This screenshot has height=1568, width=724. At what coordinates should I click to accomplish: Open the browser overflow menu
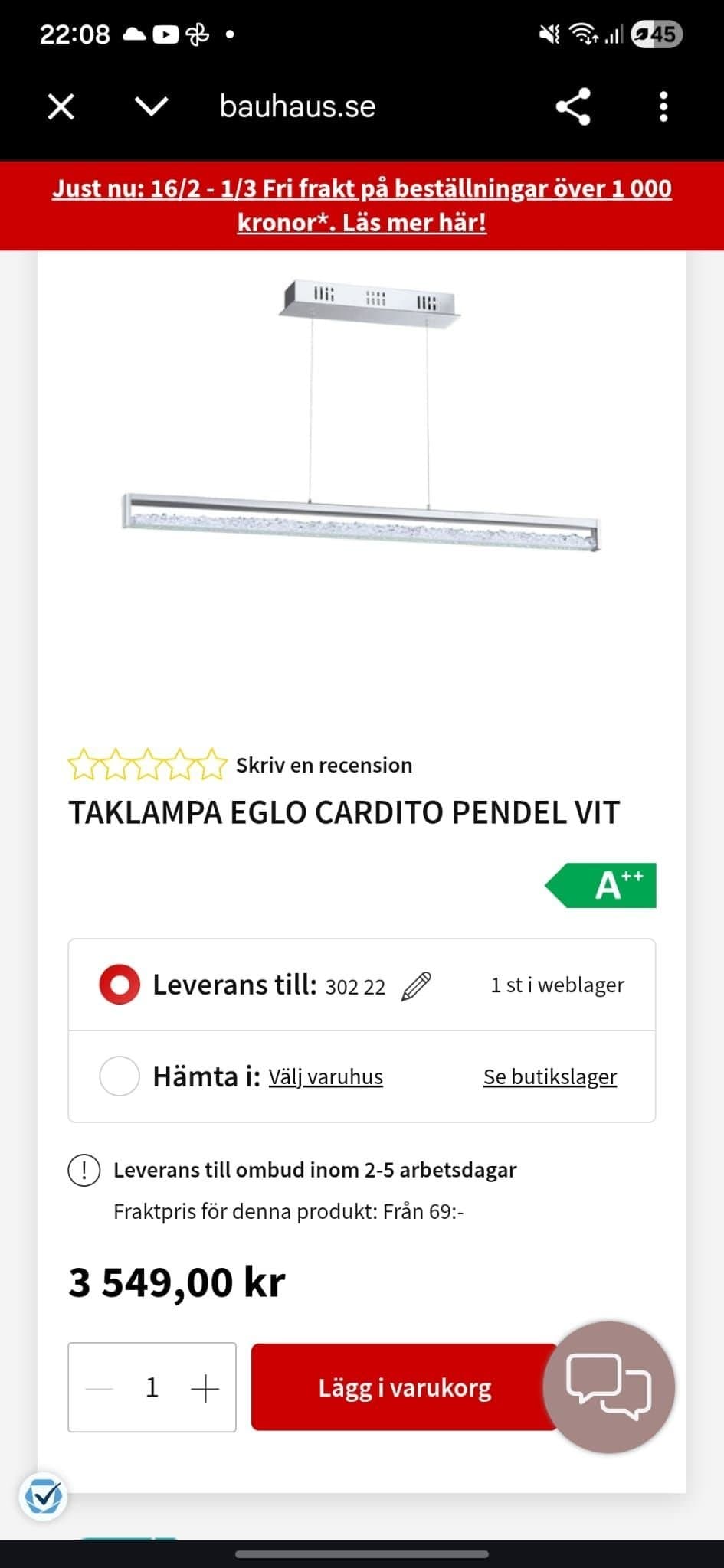(x=663, y=106)
